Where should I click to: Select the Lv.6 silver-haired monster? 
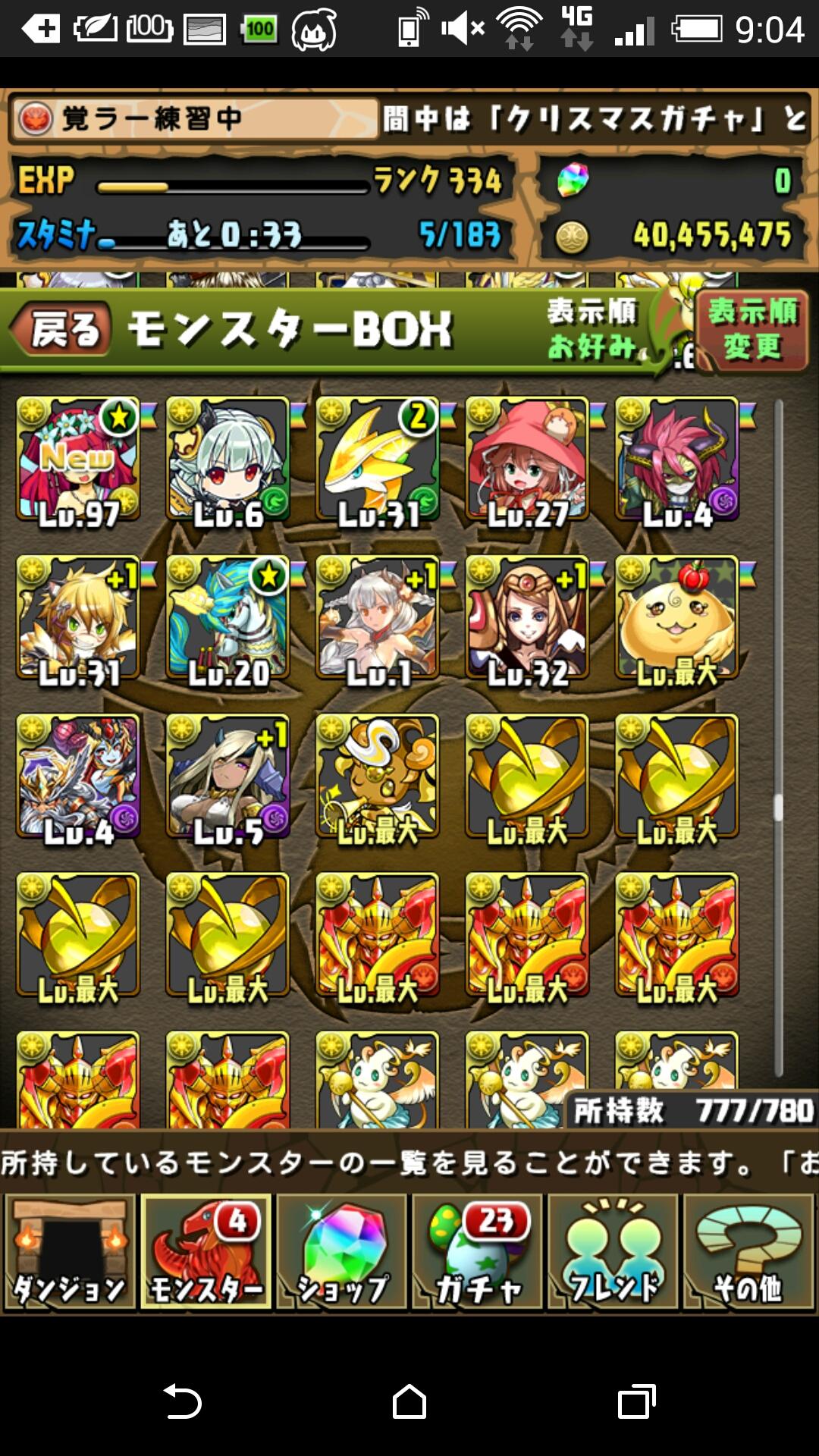[227, 460]
